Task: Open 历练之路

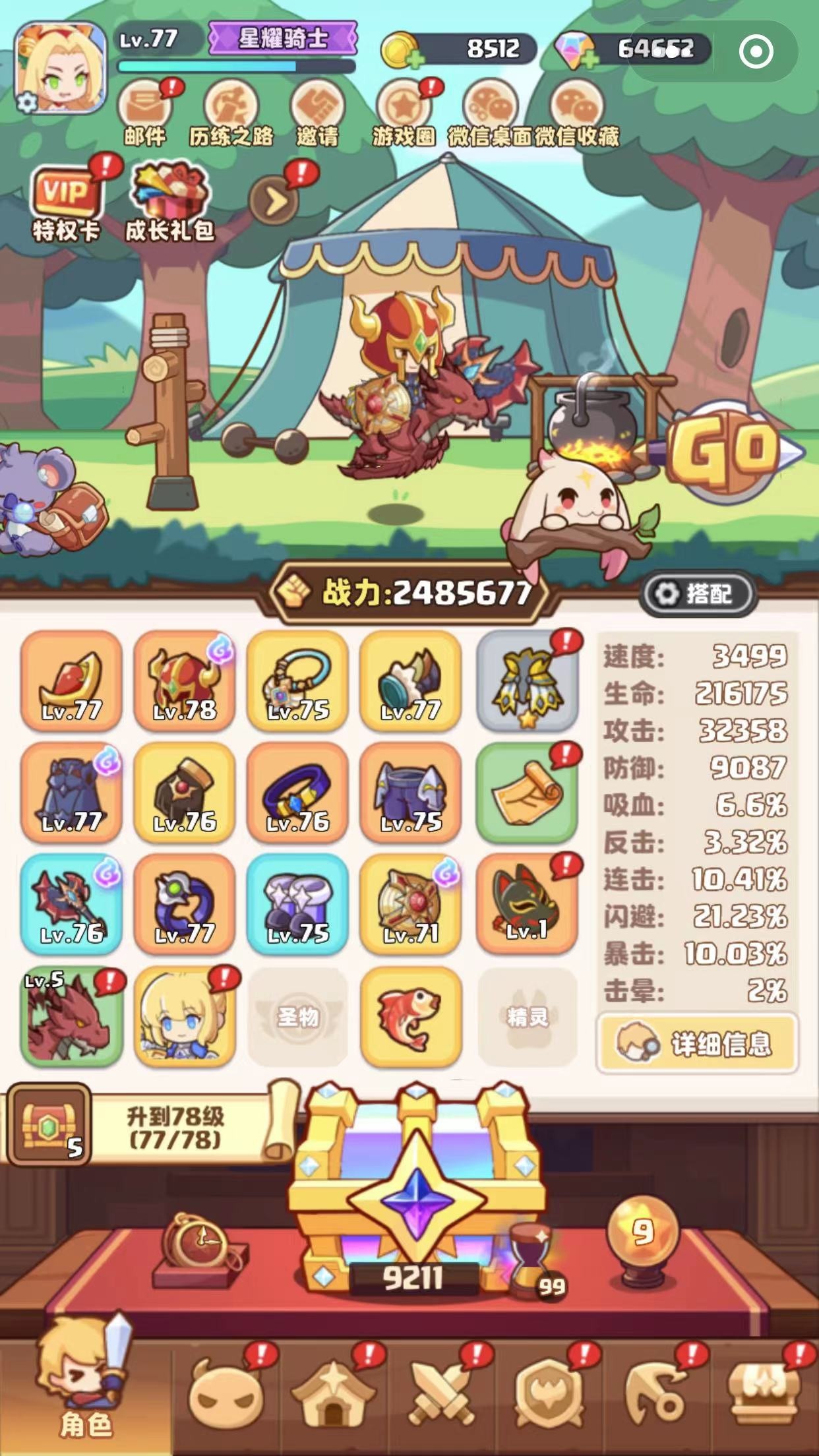Action: [x=231, y=112]
